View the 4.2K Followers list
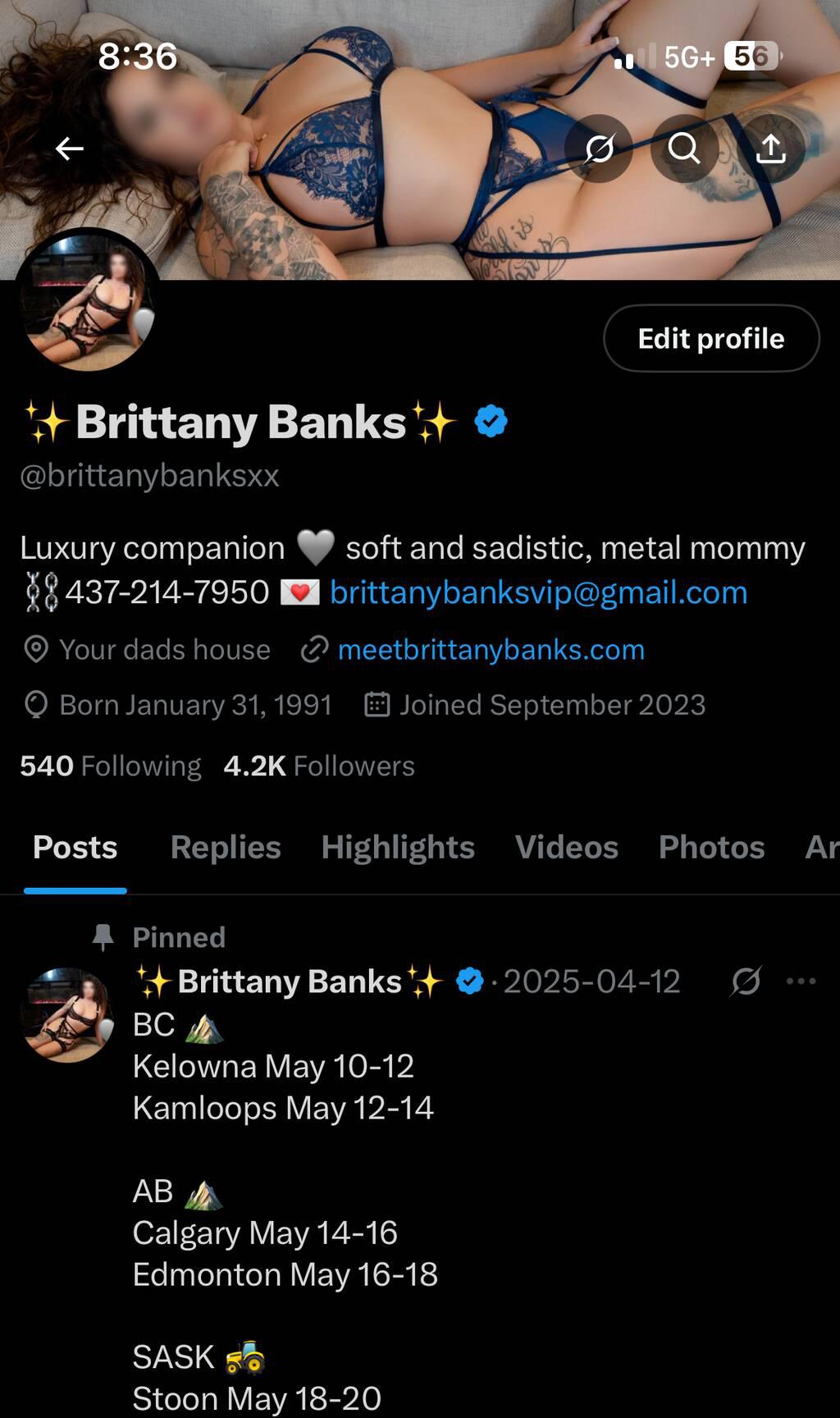 click(x=319, y=766)
